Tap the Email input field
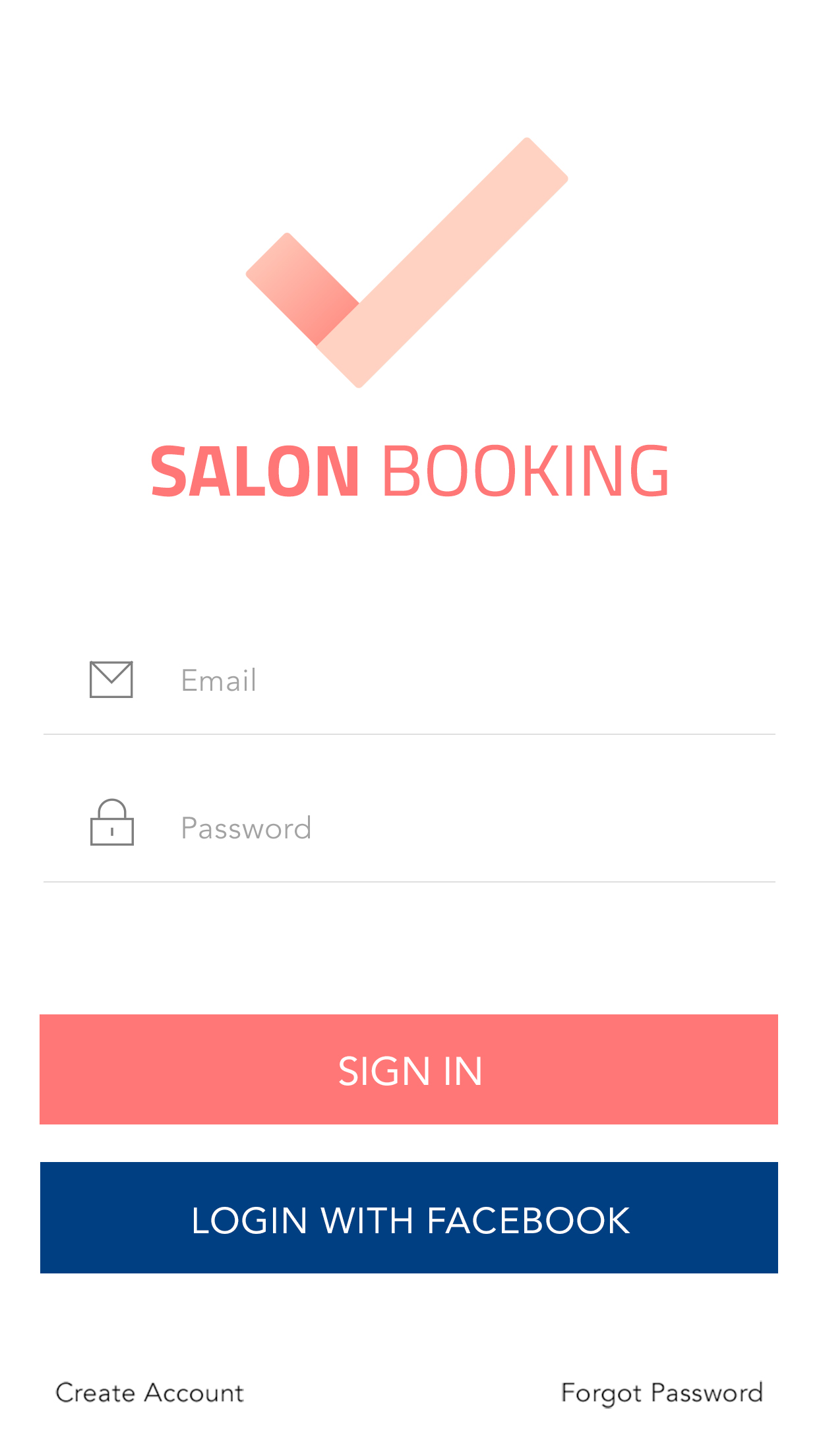This screenshot has width=819, height=1456. 409,680
